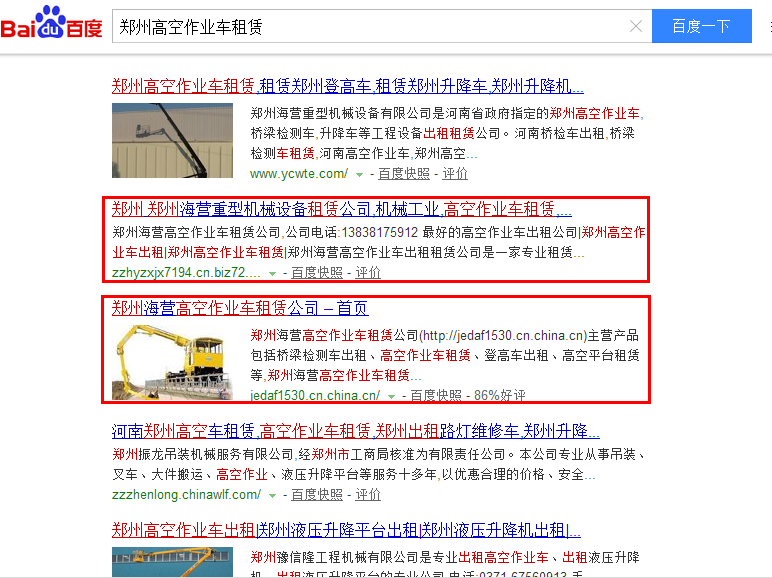
Task: Open result 郑州海营重型机械设备租赁公司
Action: [x=340, y=210]
